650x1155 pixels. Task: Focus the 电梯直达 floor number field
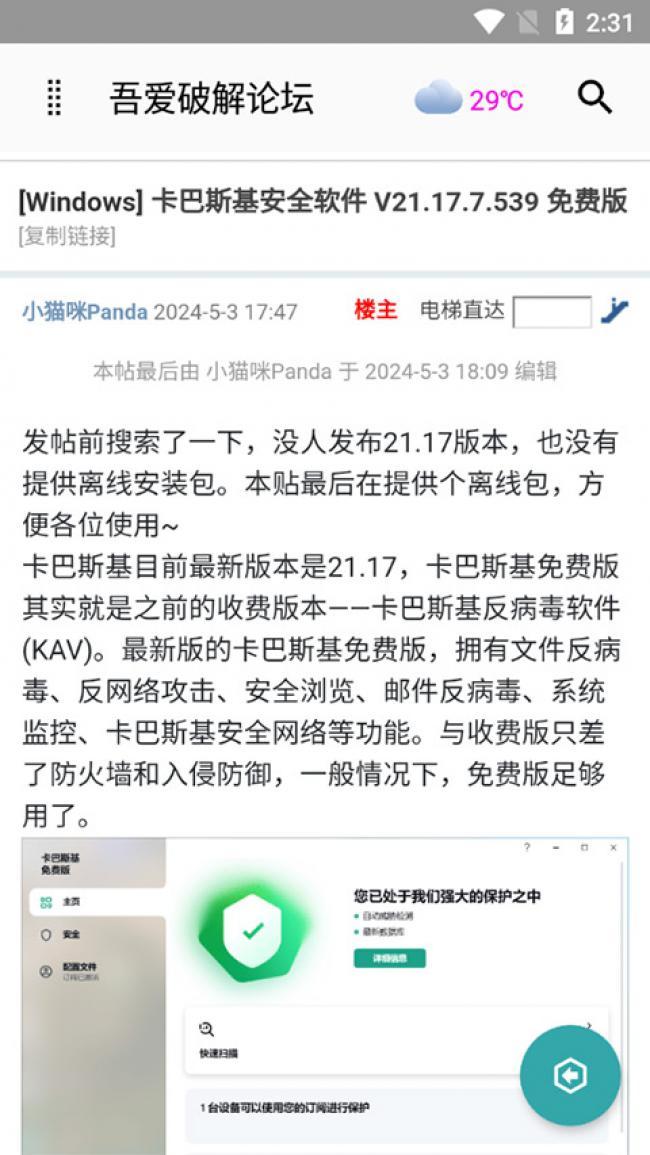pos(552,311)
